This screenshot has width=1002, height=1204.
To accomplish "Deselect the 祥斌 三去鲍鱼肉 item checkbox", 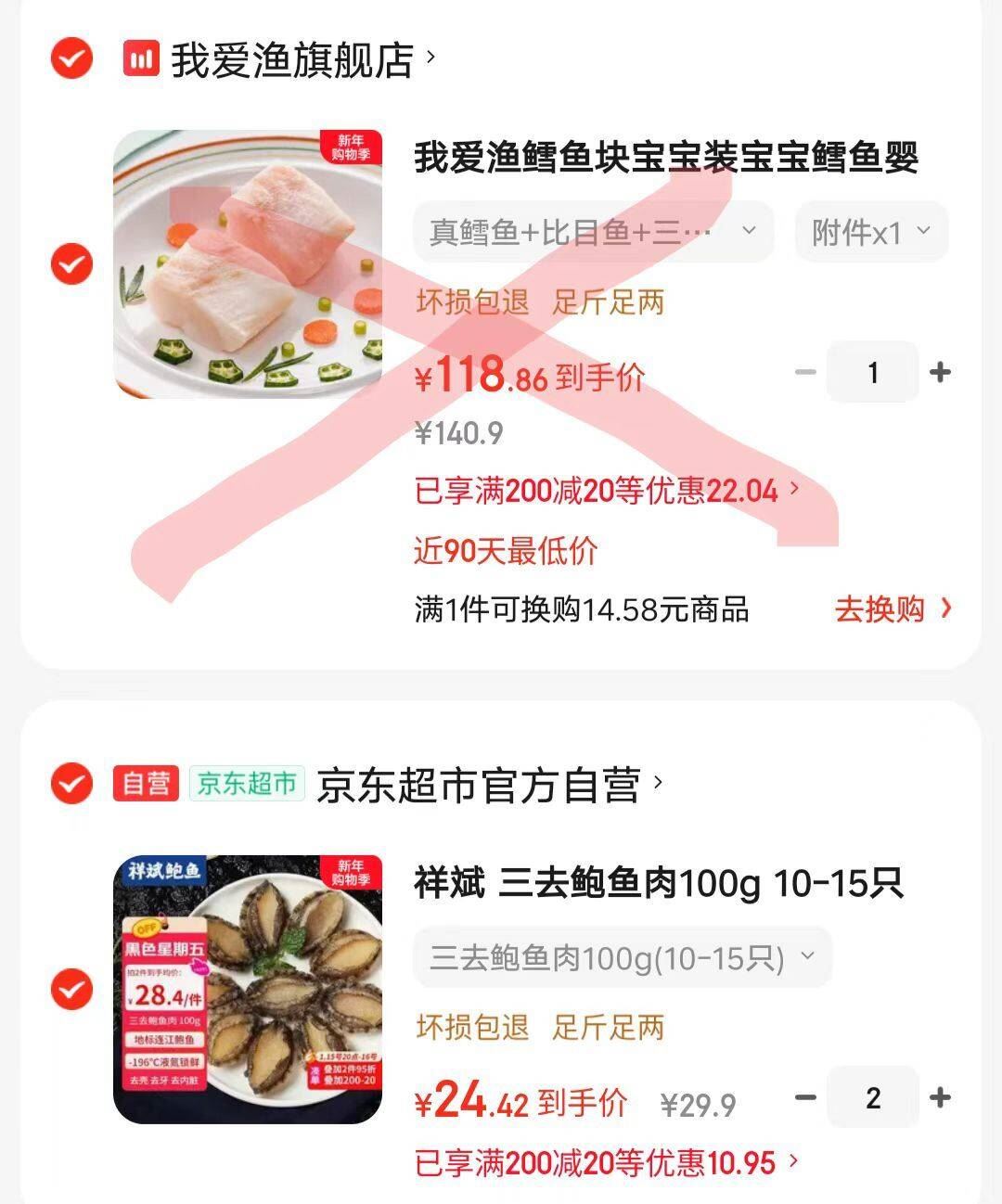I will pos(71,990).
